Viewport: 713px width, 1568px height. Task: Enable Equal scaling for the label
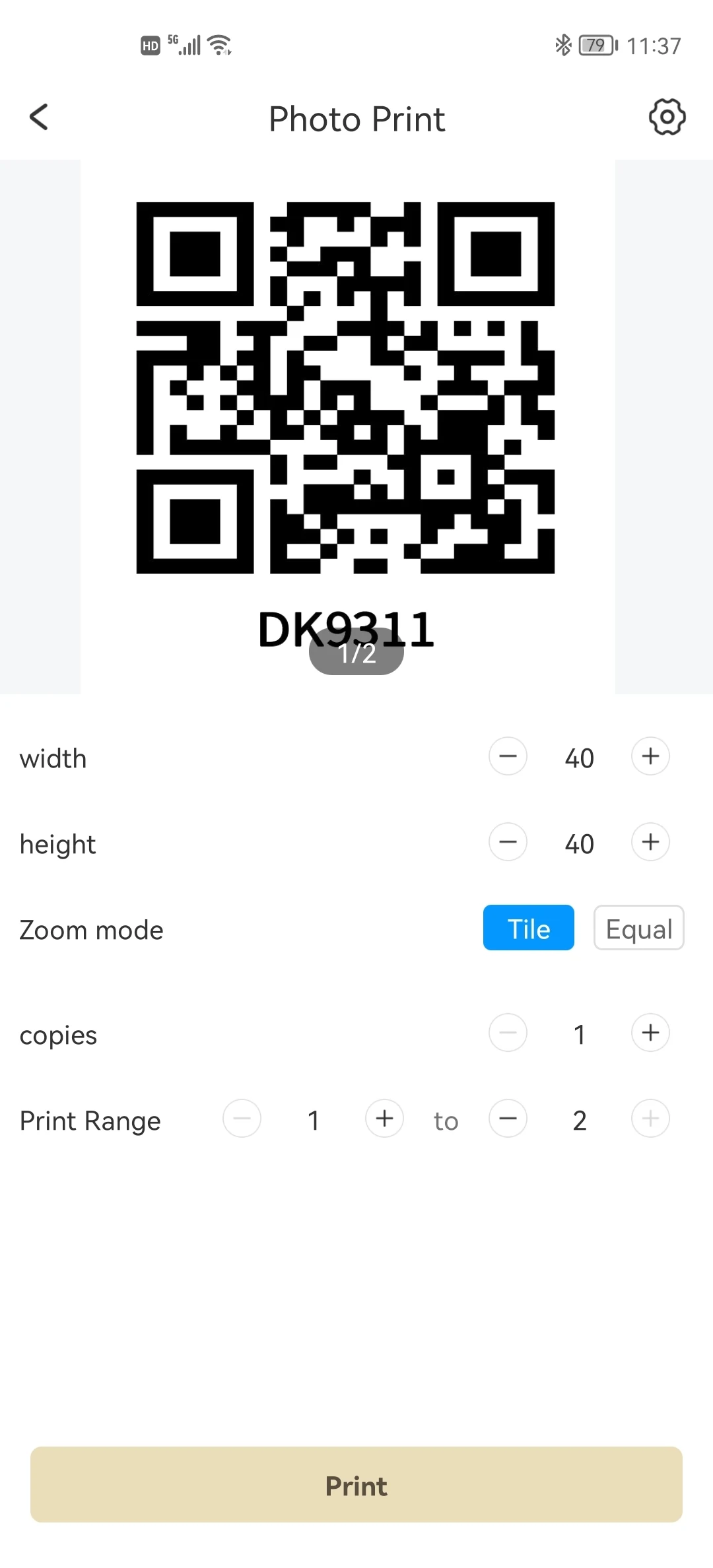pos(638,928)
